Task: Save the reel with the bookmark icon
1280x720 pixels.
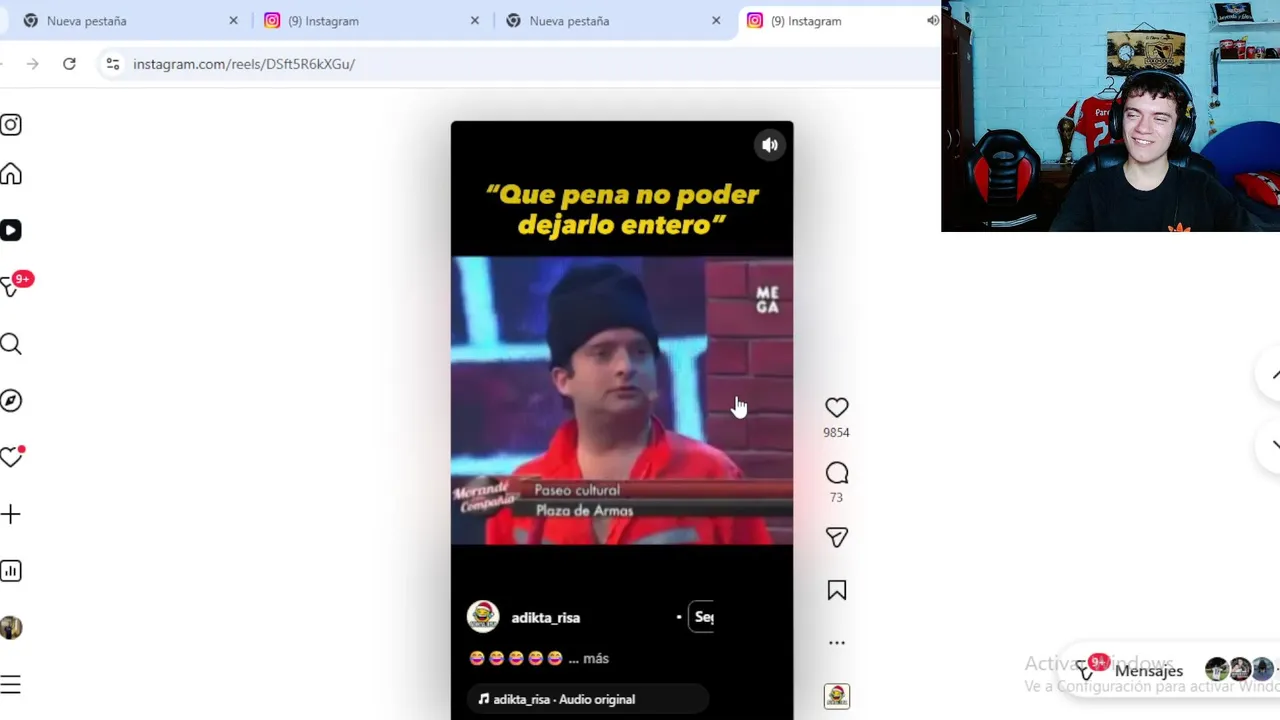Action: click(x=836, y=591)
